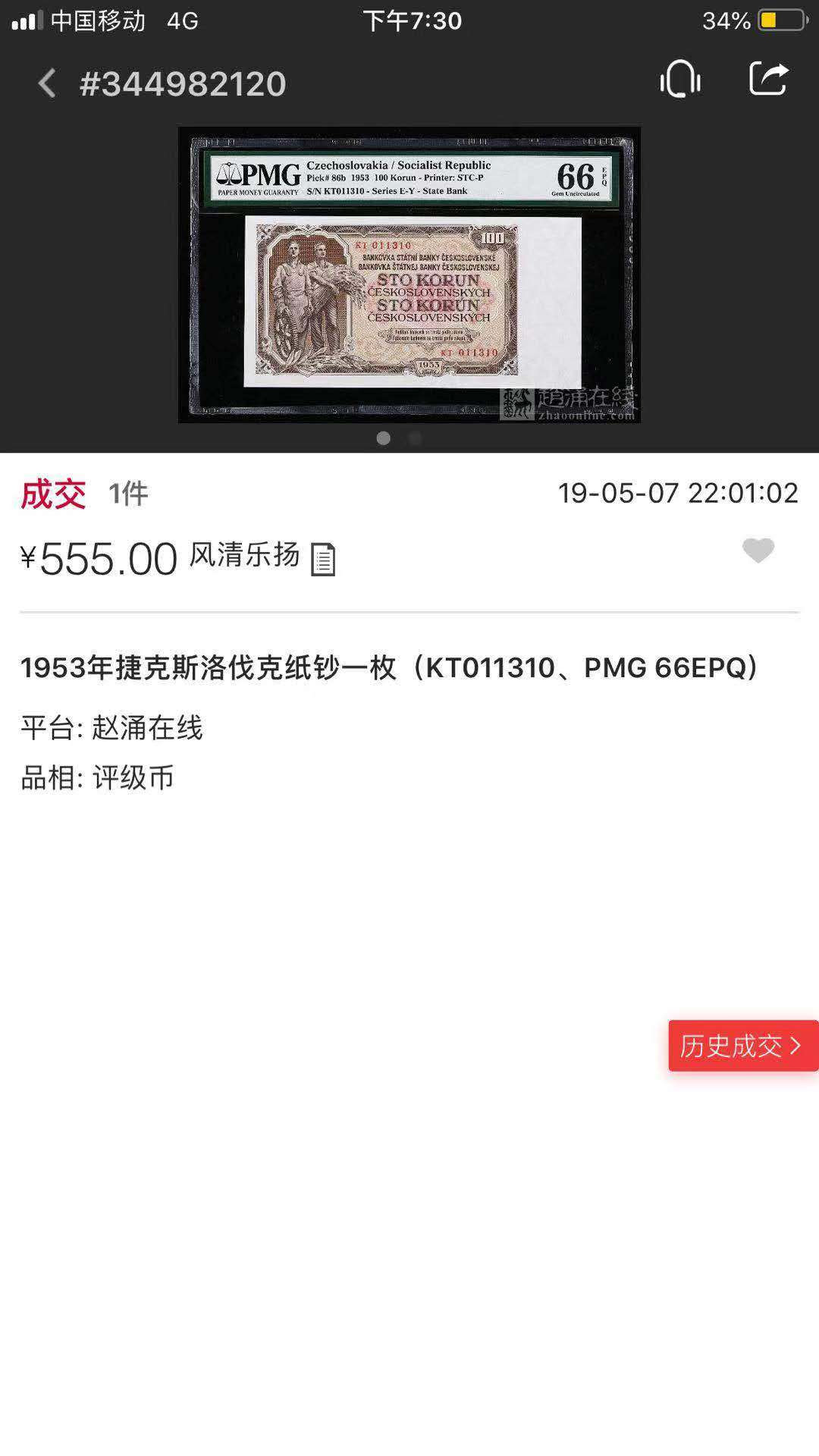Open the share icon top right
The image size is (819, 1456).
point(770,78)
